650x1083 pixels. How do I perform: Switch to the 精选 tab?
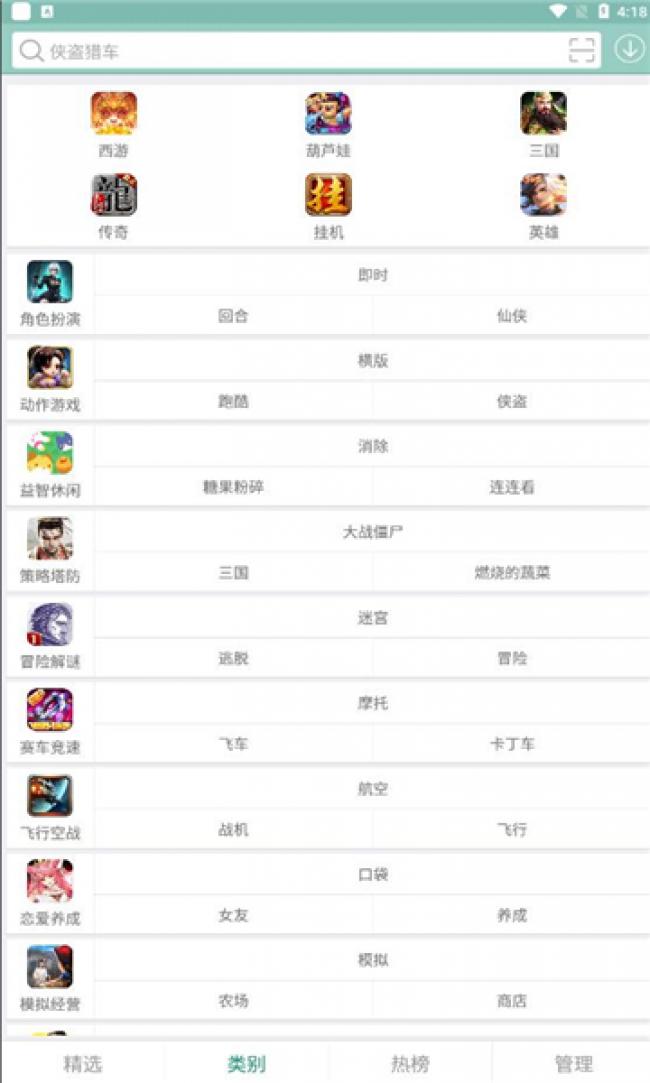83,1063
